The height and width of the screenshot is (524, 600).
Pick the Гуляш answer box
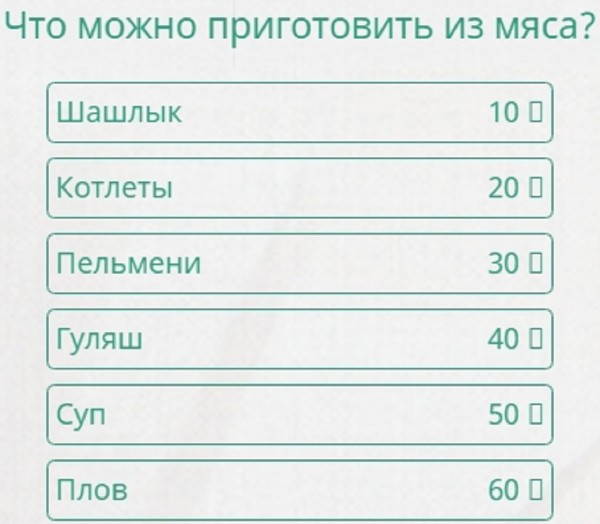[299, 340]
